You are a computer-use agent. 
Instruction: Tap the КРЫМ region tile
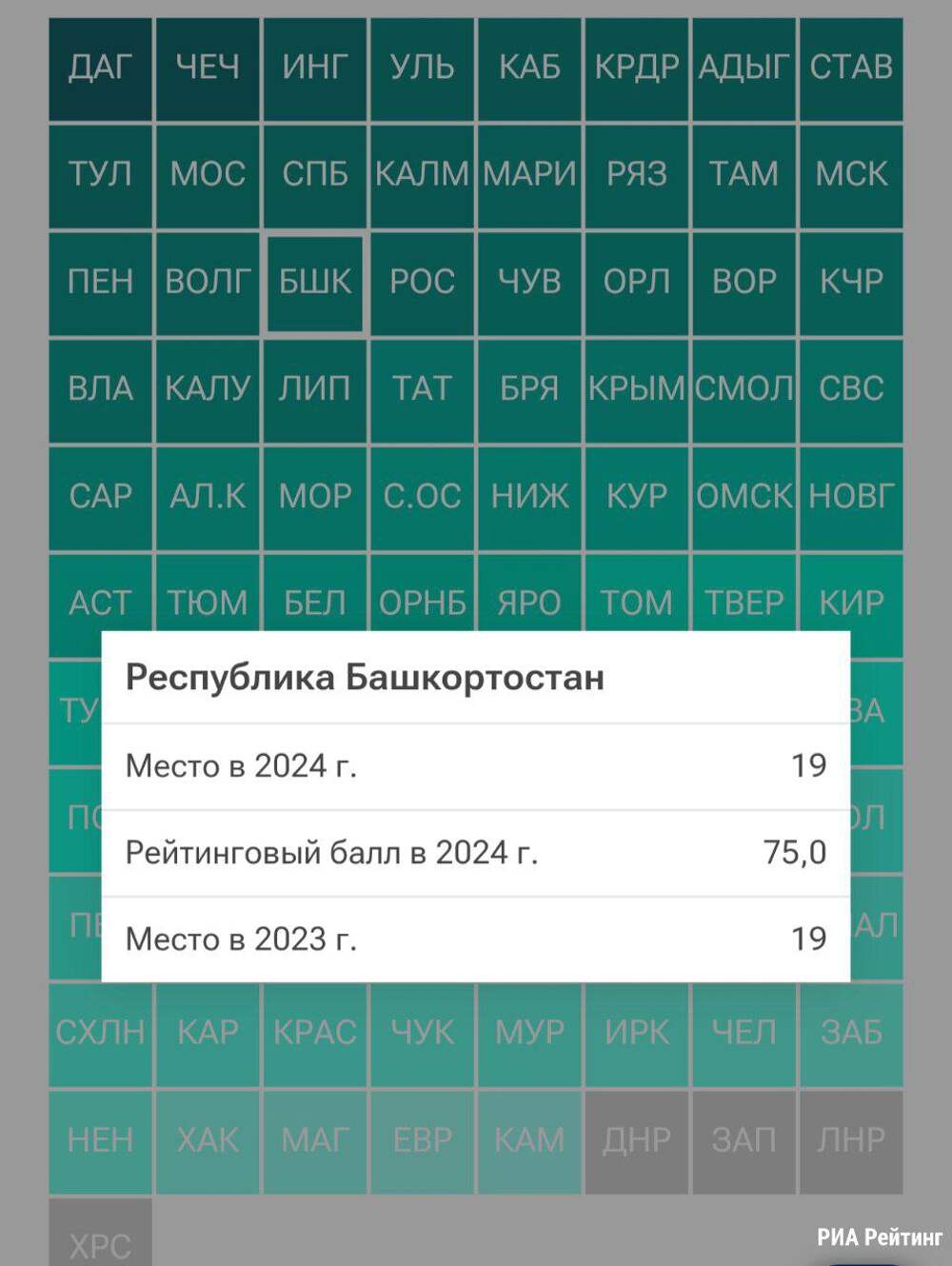coord(637,389)
